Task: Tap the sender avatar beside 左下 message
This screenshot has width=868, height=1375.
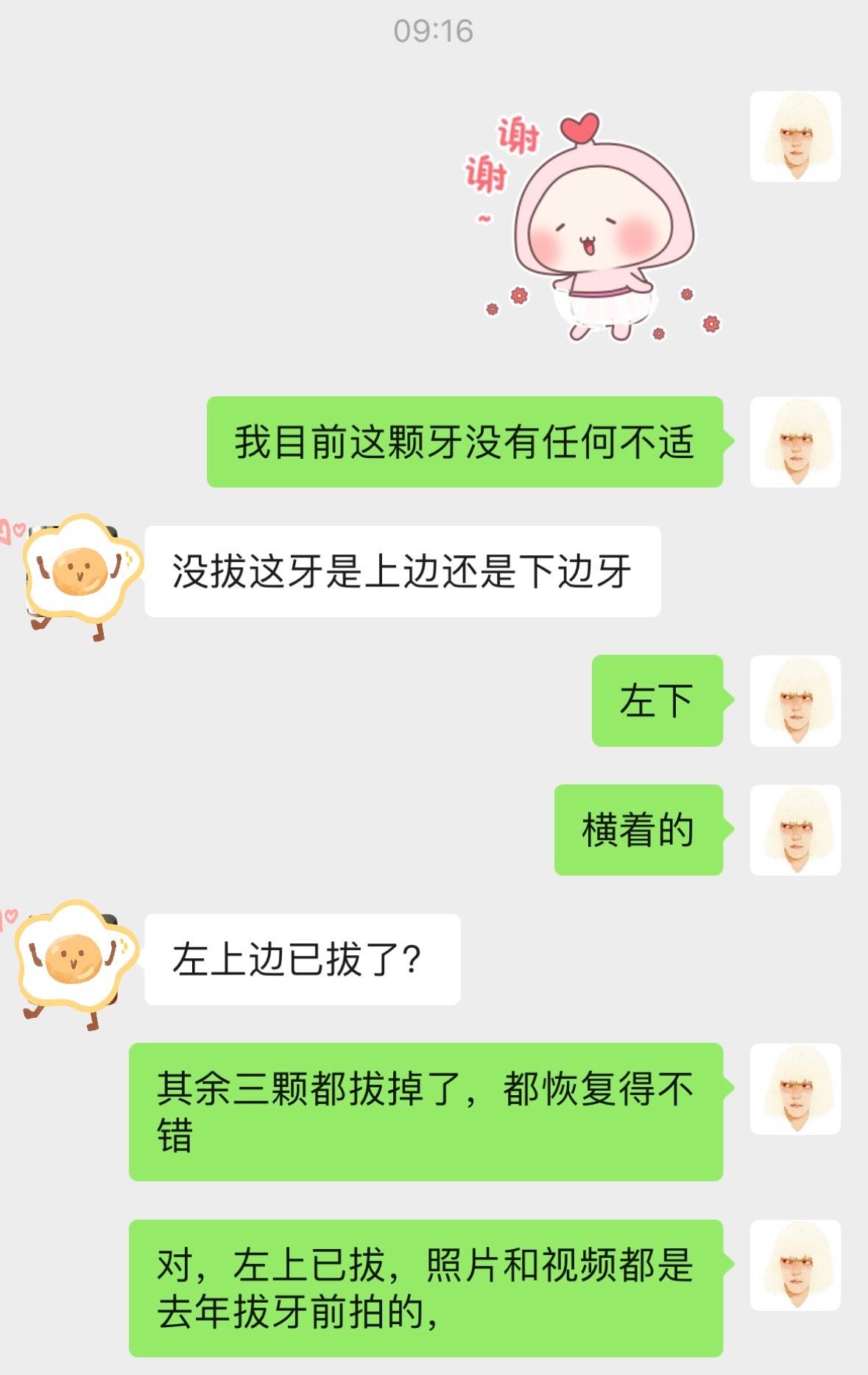Action: click(795, 700)
